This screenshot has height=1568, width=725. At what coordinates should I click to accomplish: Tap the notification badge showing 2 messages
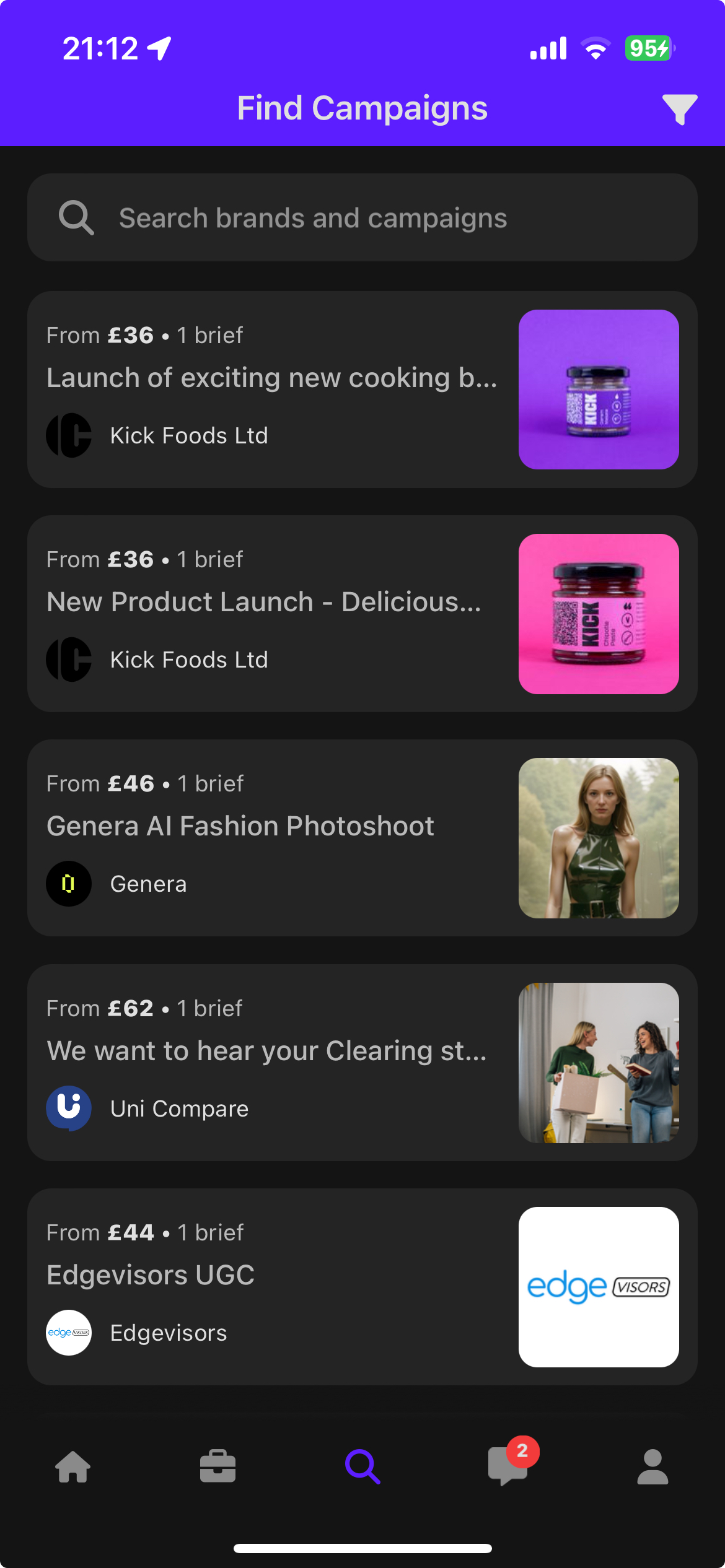pyautogui.click(x=524, y=1450)
